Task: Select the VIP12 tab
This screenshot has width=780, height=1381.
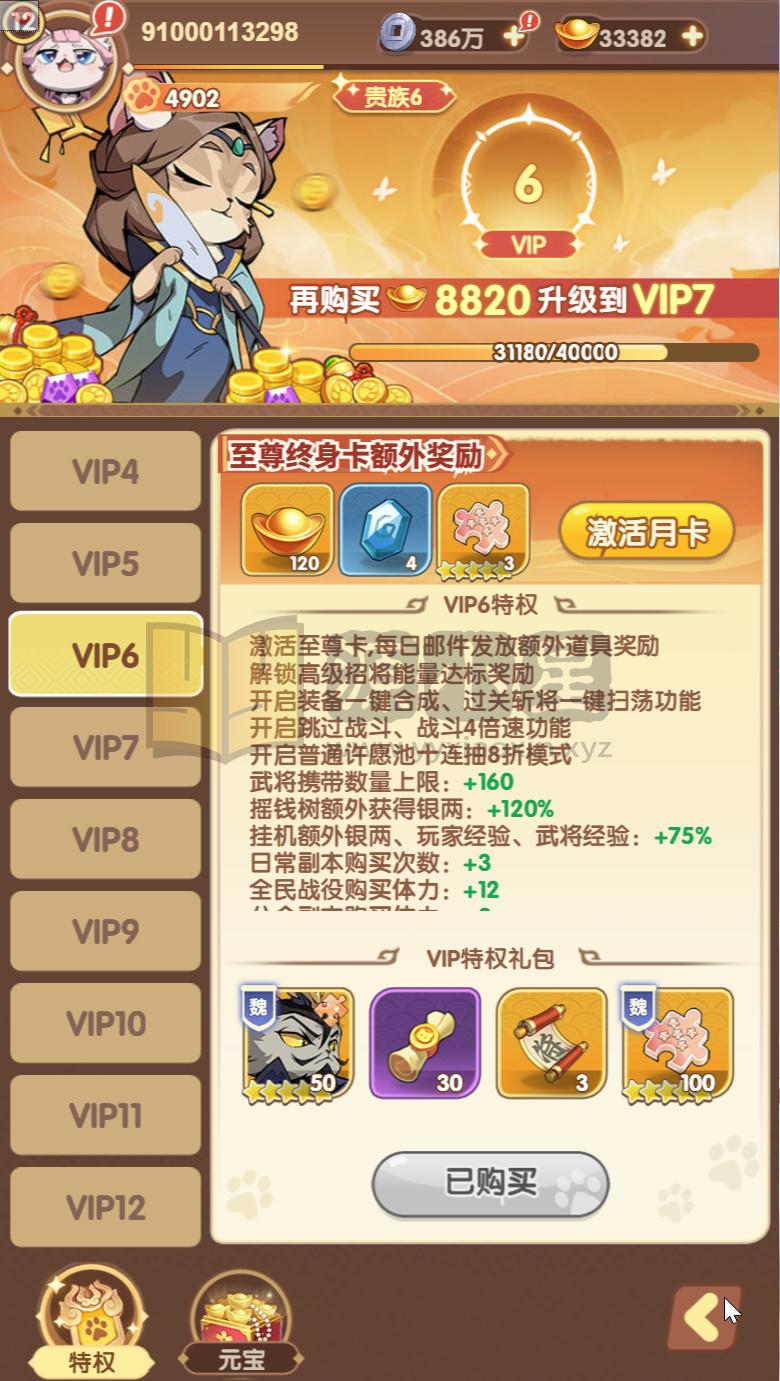Action: coord(105,1207)
